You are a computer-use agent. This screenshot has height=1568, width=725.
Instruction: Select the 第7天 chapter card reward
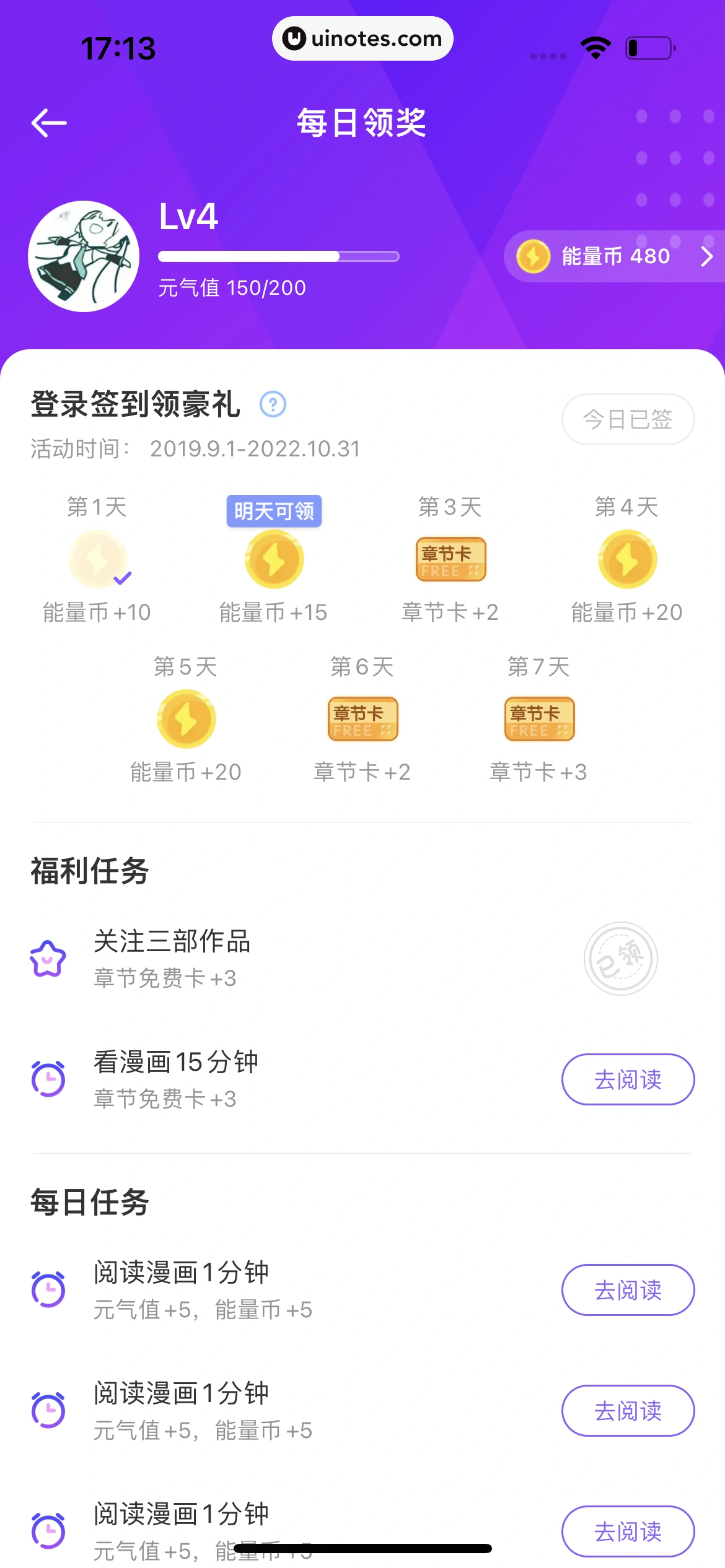538,718
